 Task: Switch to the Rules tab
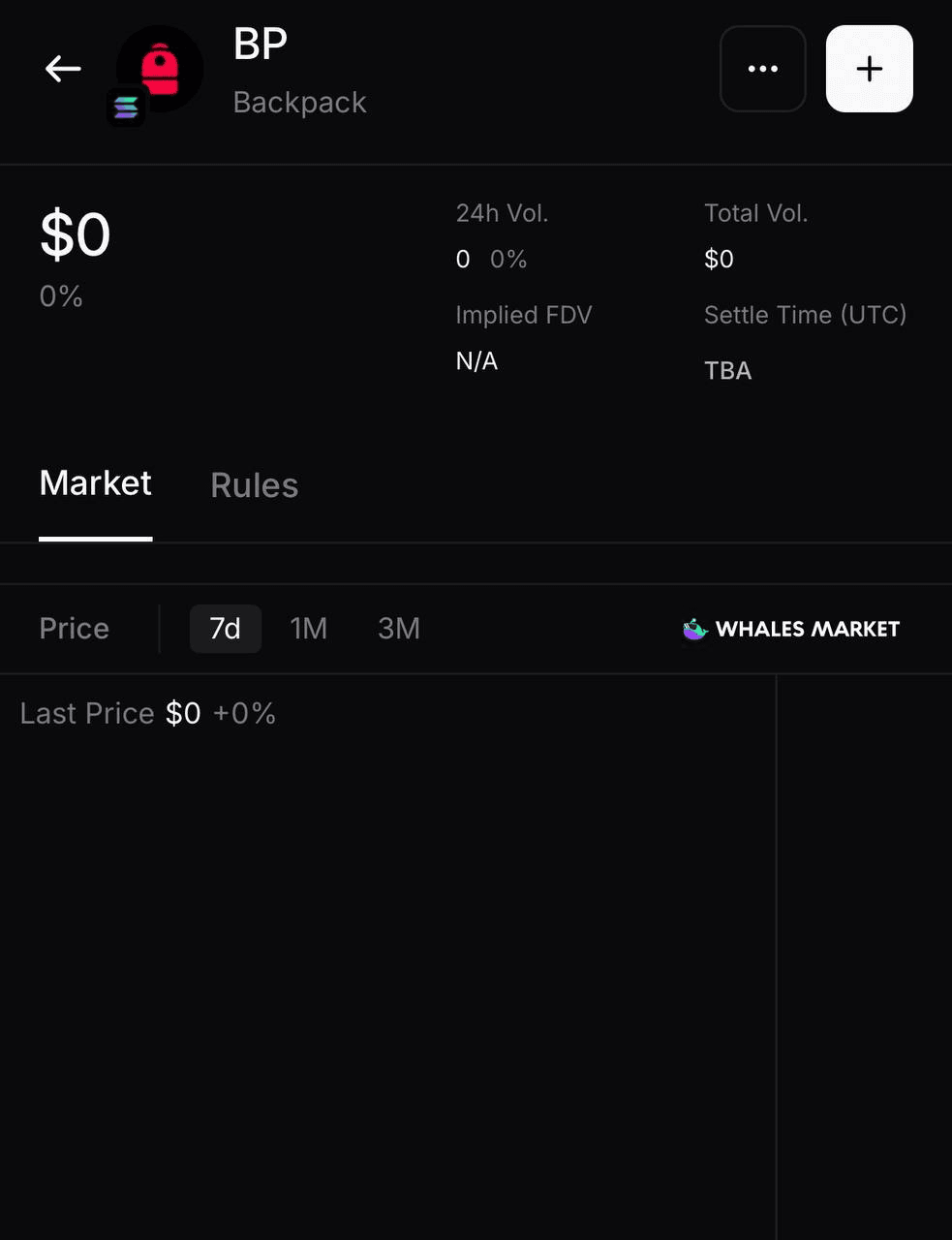pos(254,485)
